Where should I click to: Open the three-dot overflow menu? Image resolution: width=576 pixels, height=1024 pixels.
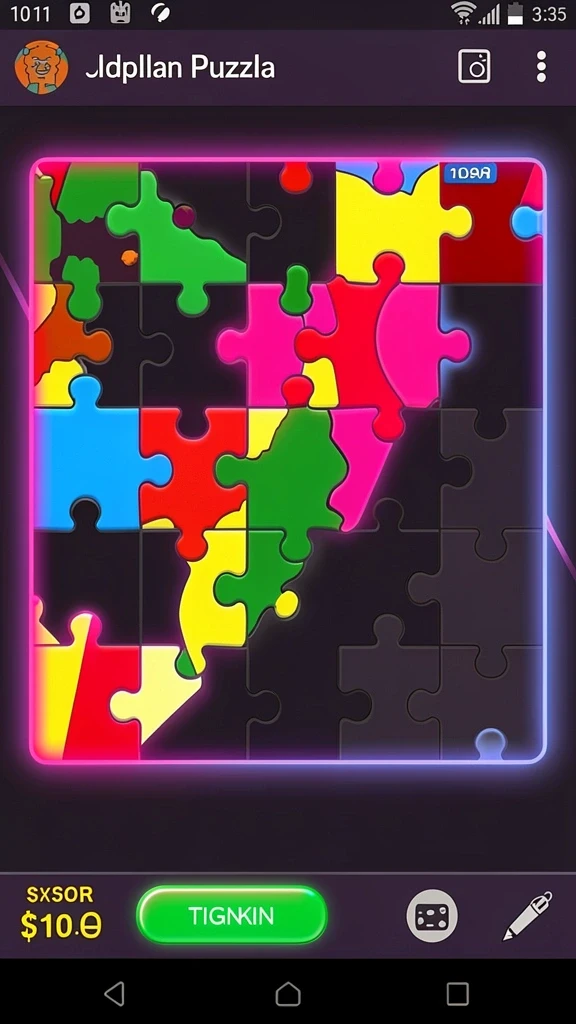(x=541, y=67)
